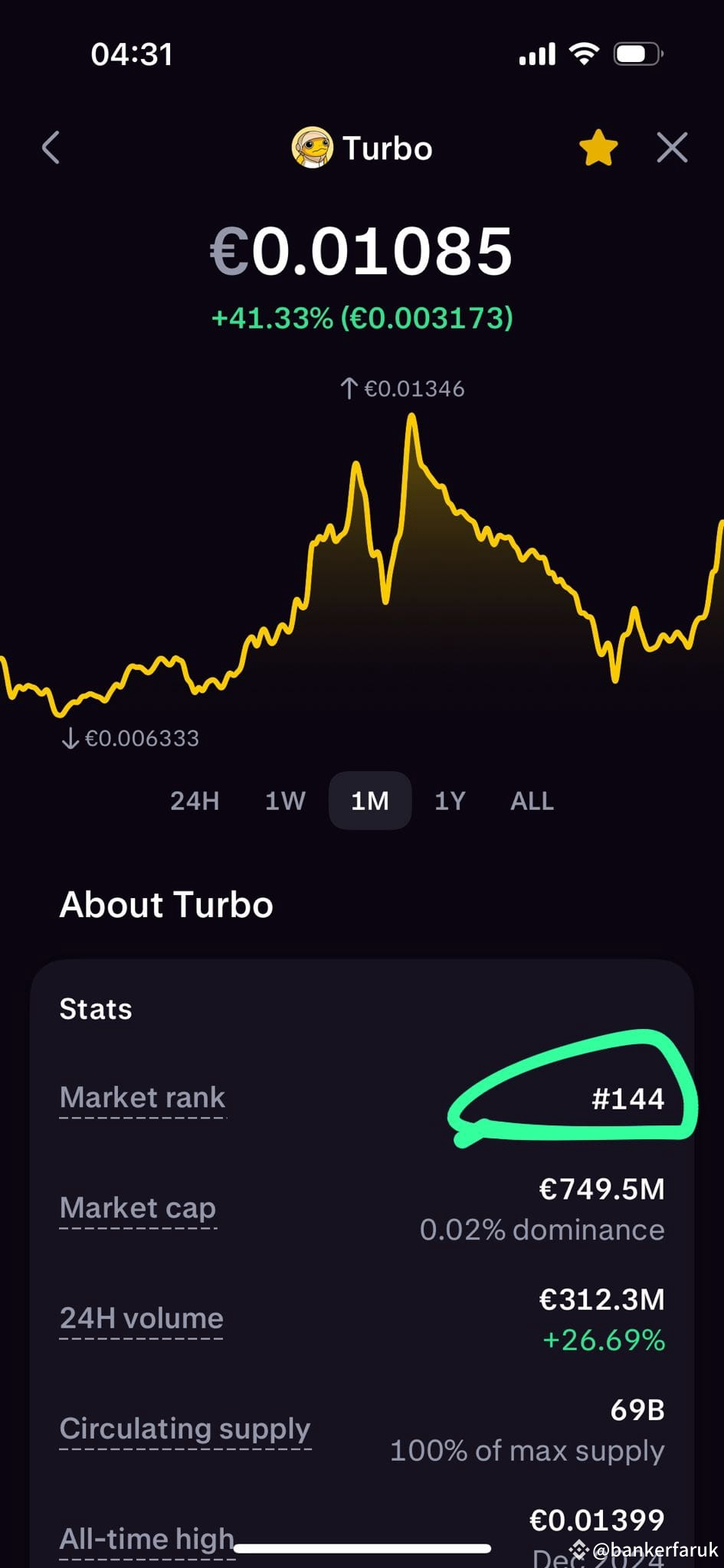This screenshot has width=724, height=1568.
Task: Tap the Wi-Fi icon in the status bar
Action: [x=583, y=54]
